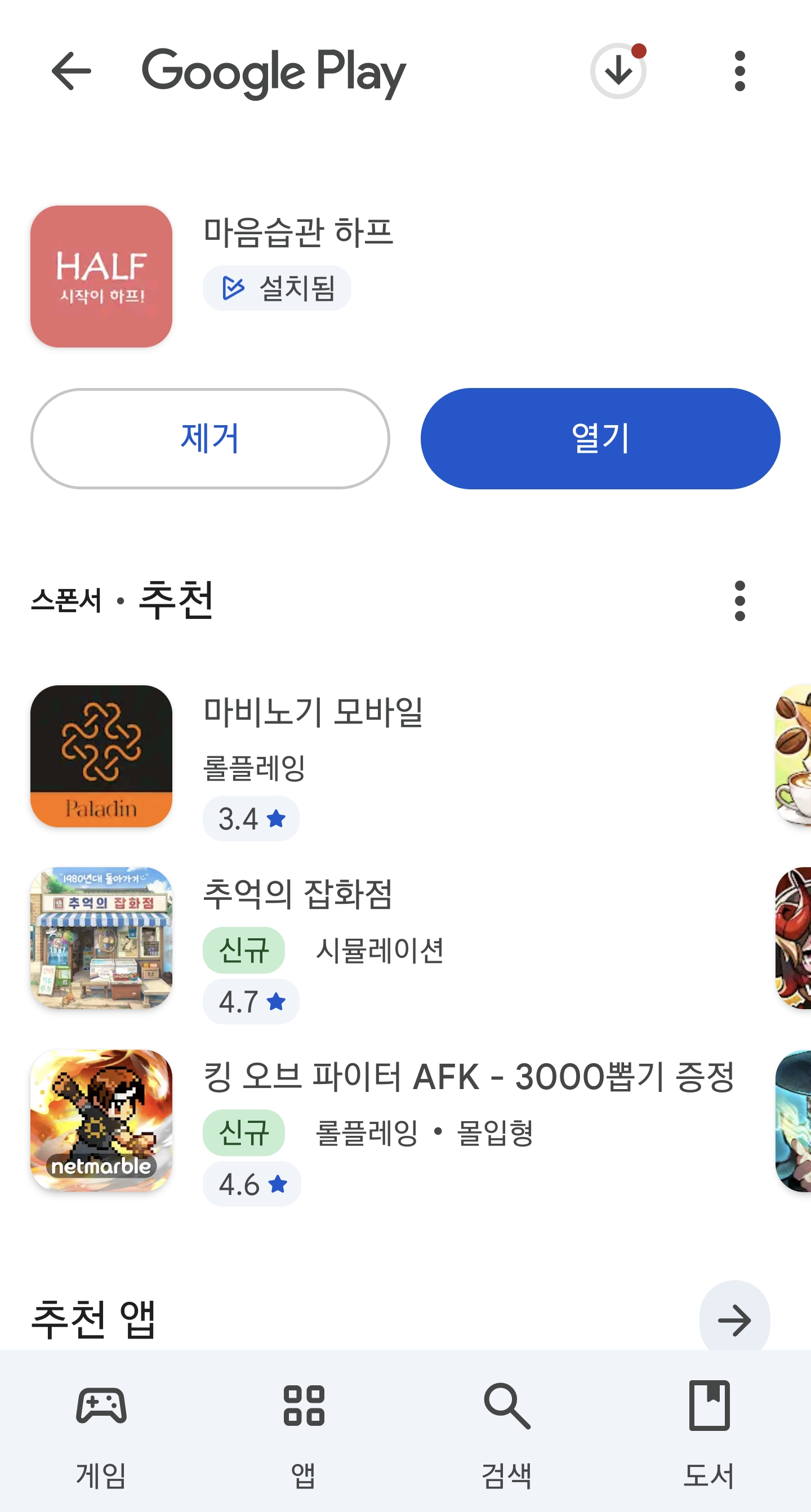
Task: Select 킹 오브 파이터 AFK game
Action: pos(467,1078)
